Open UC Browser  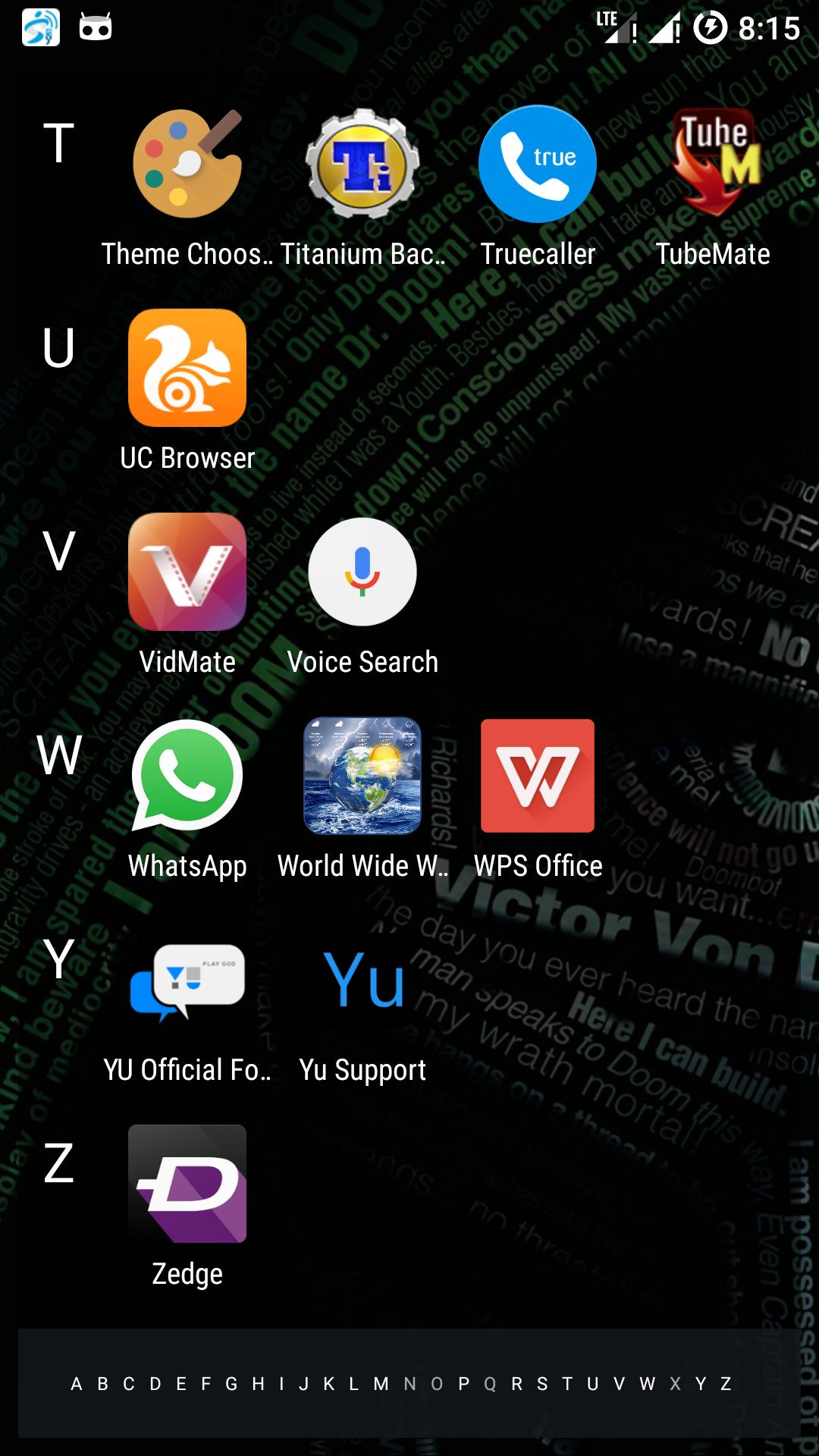point(187,369)
